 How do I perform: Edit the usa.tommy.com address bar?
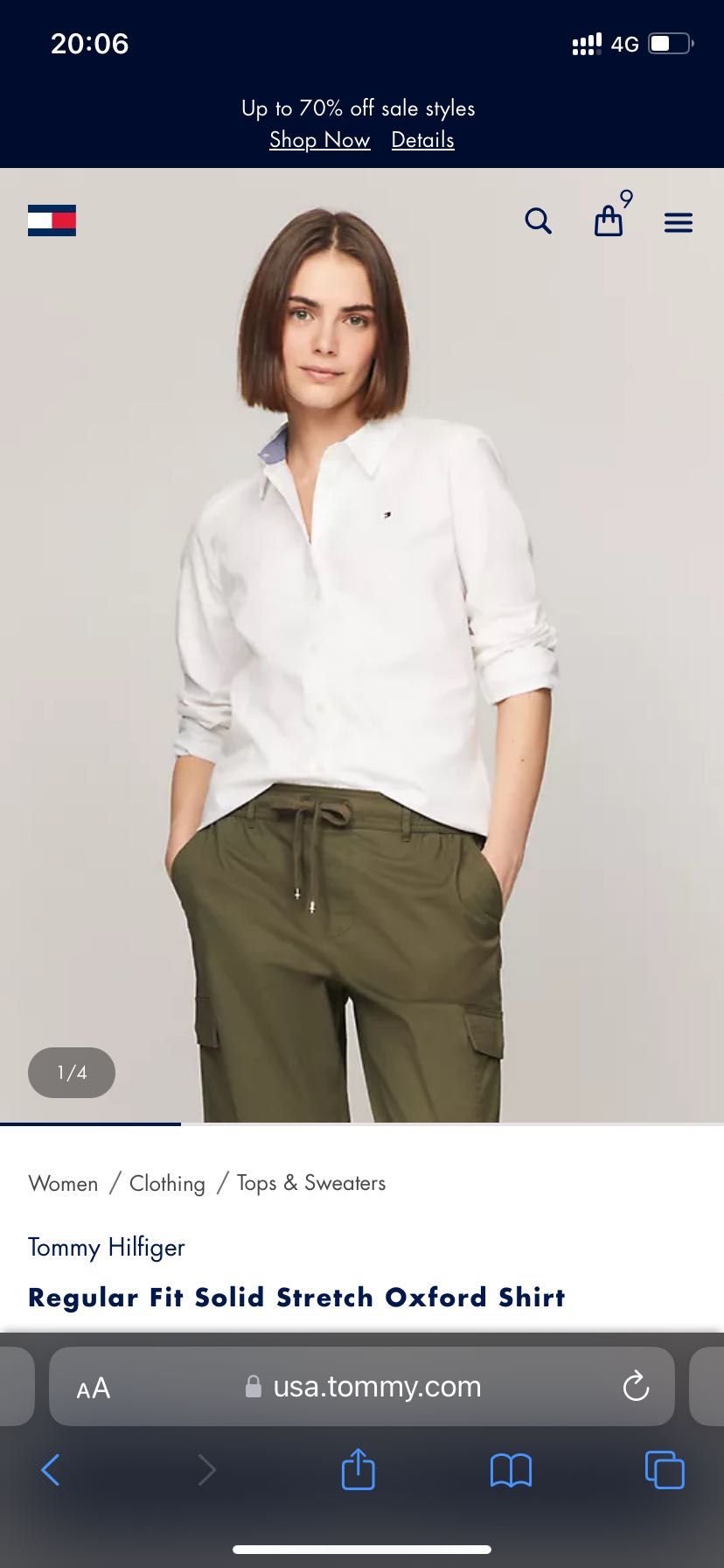coord(376,1387)
